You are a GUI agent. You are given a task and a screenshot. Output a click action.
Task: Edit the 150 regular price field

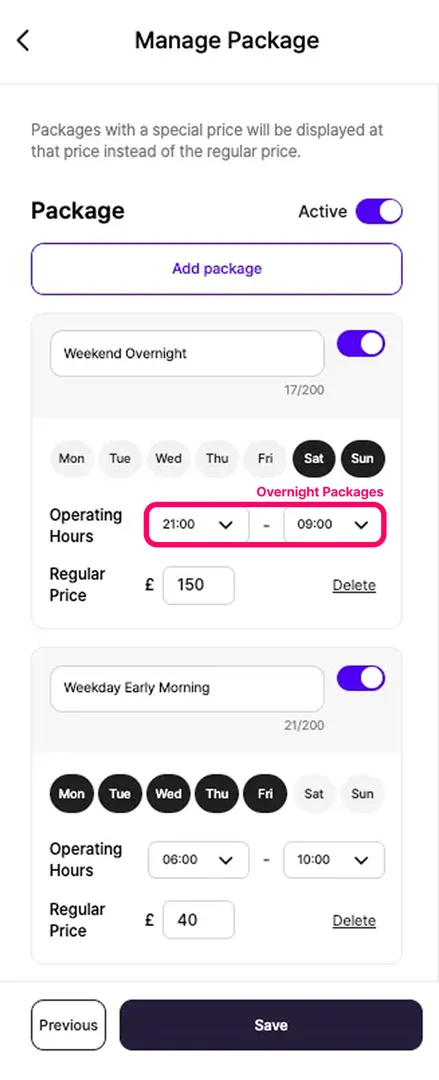[198, 585]
